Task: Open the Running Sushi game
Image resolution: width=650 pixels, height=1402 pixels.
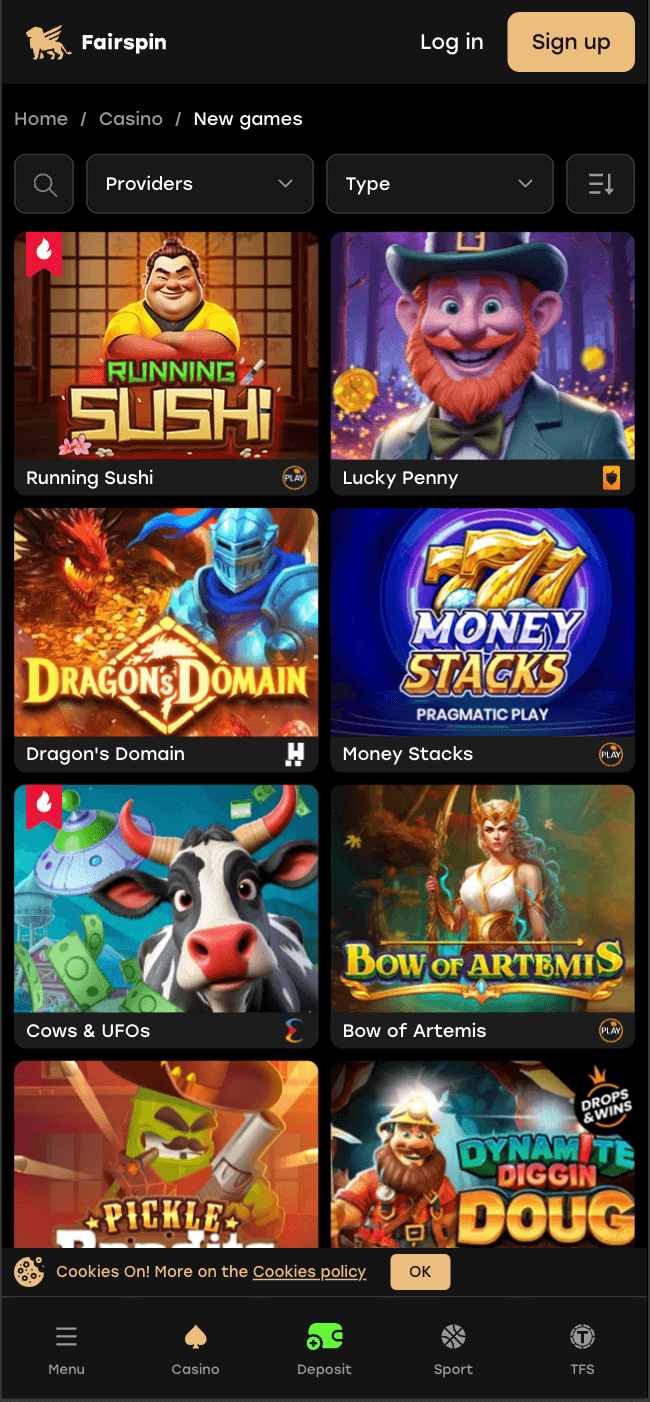Action: (166, 364)
